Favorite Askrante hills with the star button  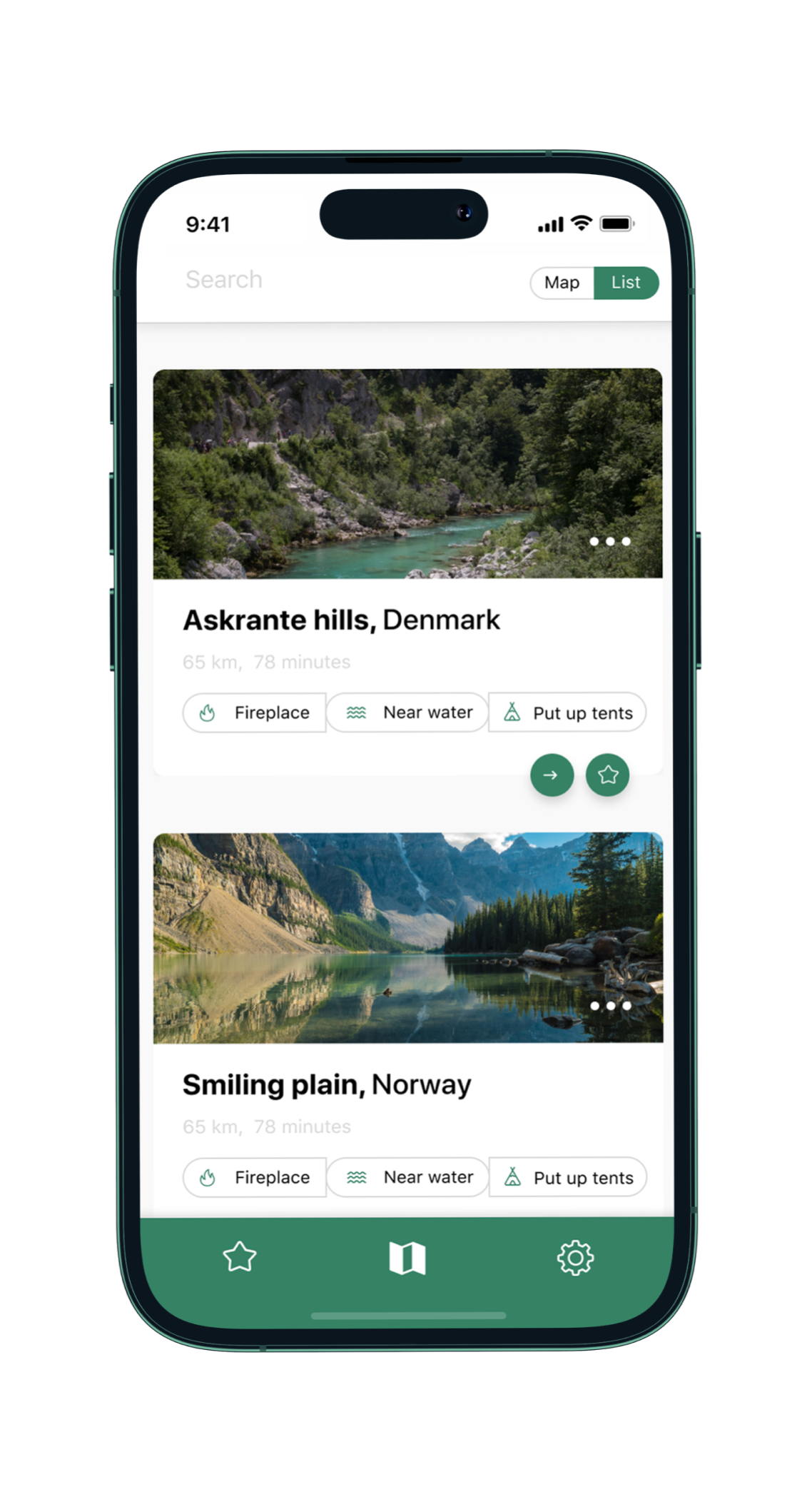coord(607,775)
